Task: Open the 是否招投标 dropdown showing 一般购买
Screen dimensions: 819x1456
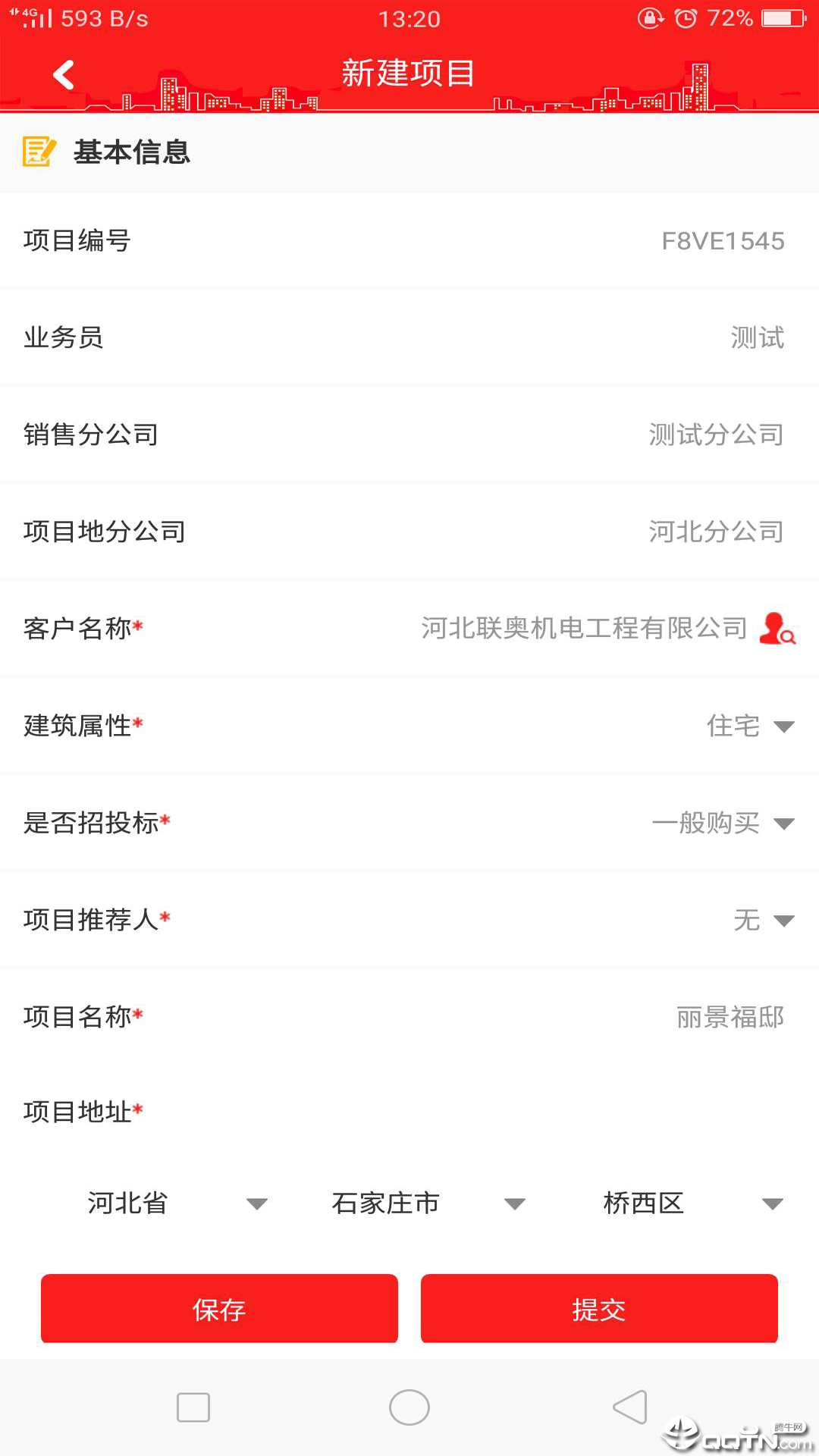Action: point(723,823)
